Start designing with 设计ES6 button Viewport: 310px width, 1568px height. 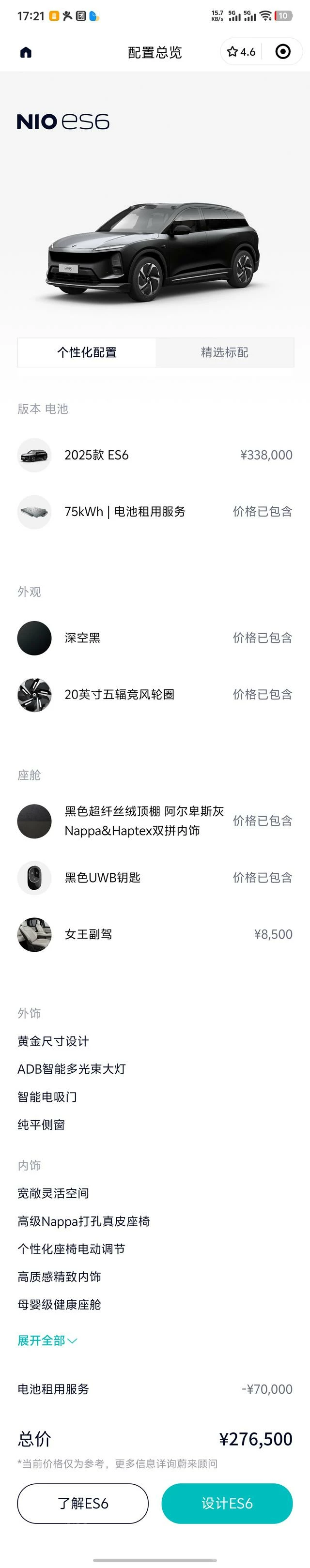tap(227, 1504)
